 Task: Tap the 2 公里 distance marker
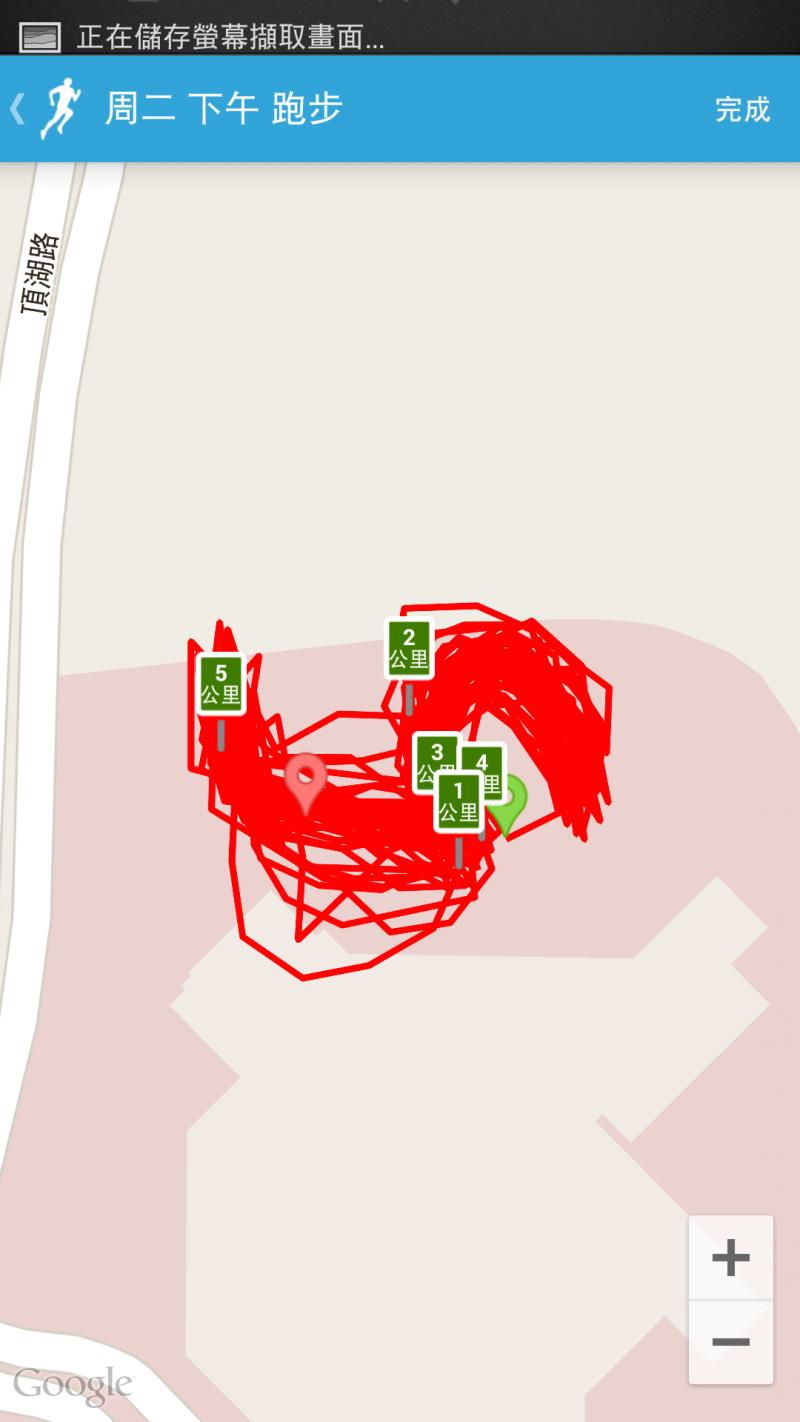(x=409, y=649)
